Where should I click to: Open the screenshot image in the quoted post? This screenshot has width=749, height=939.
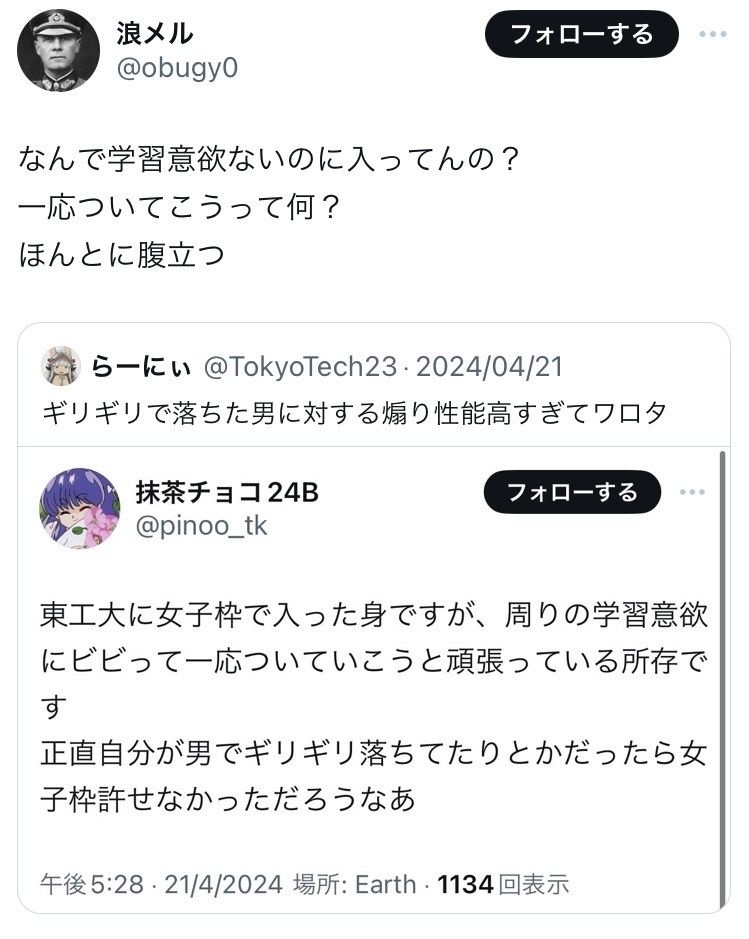tap(372, 680)
